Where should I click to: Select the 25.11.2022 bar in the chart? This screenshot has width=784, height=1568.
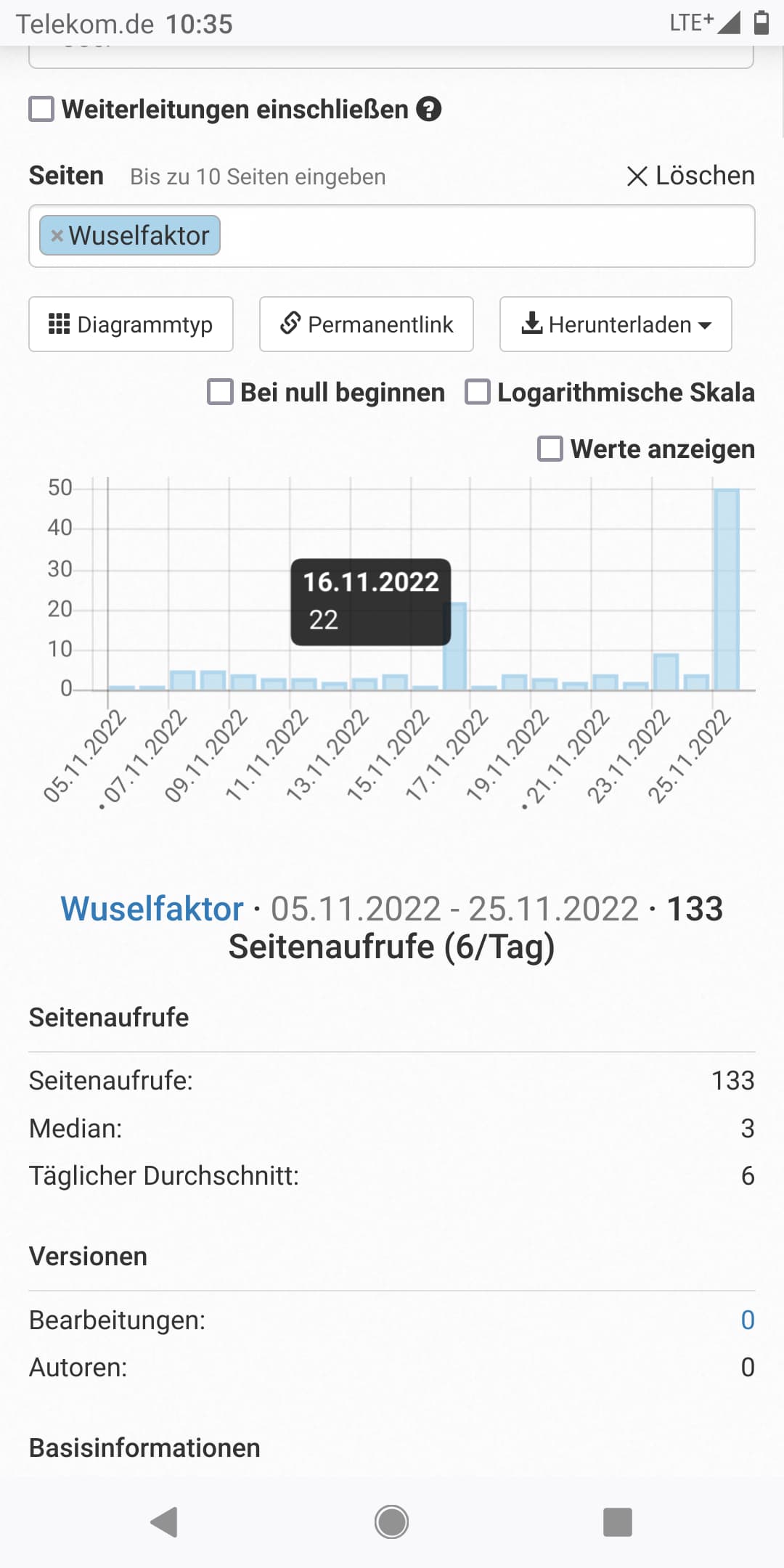point(727,588)
